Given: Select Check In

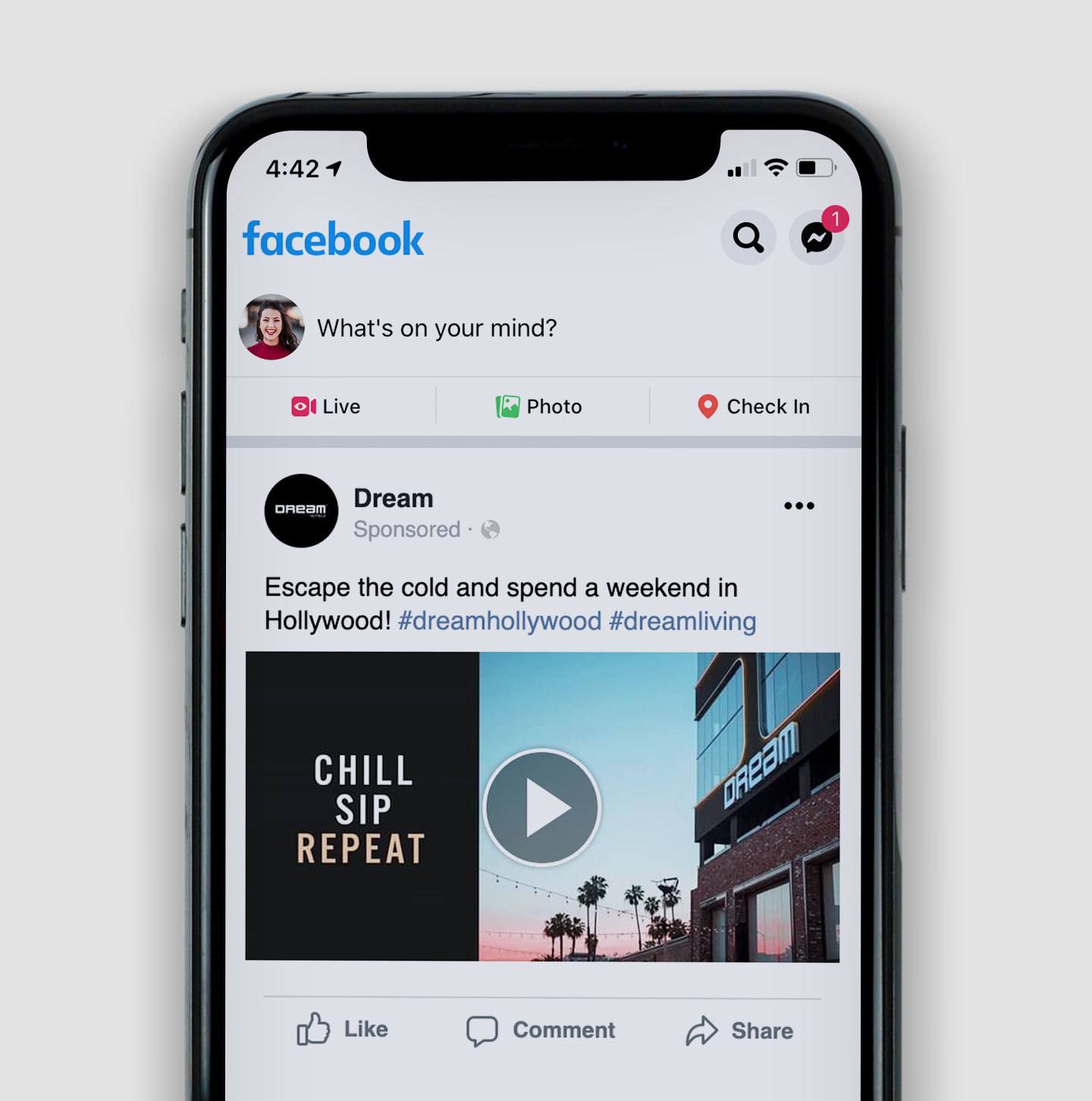Looking at the screenshot, I should click(754, 406).
